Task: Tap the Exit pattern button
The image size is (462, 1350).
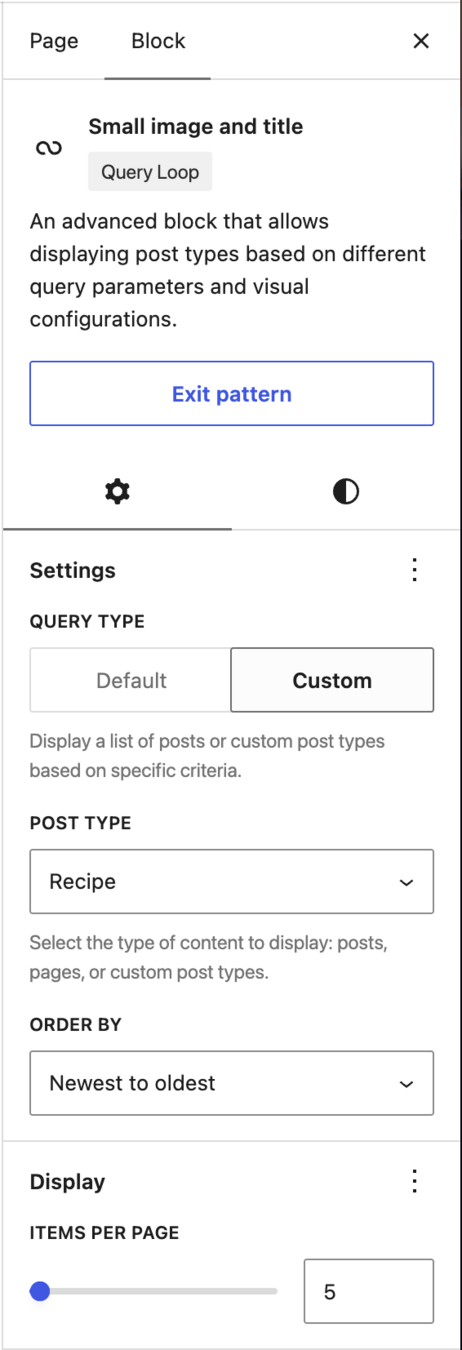Action: [232, 394]
